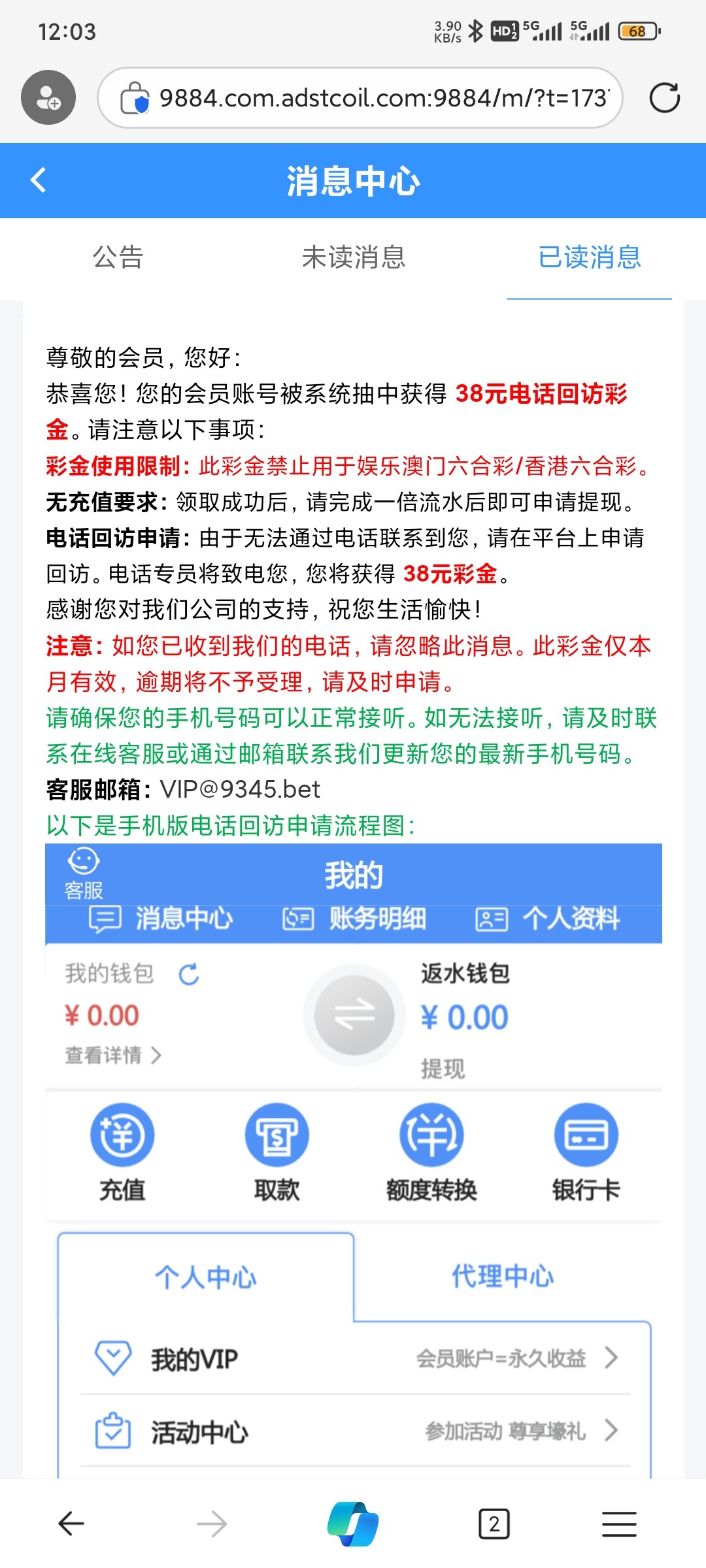Screen dimensions: 706x1568
Task: Select the 已读消息 tab
Action: 589,257
